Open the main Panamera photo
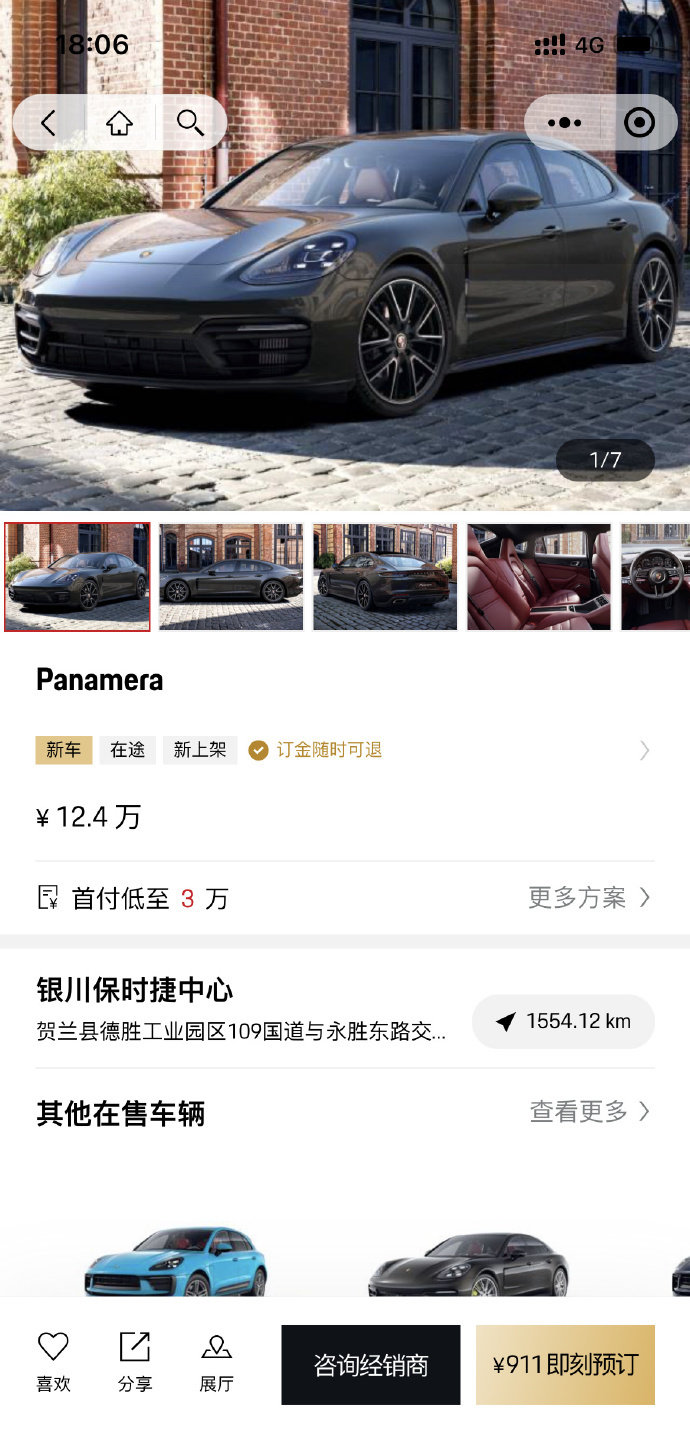This screenshot has height=1437, width=690. click(x=345, y=300)
